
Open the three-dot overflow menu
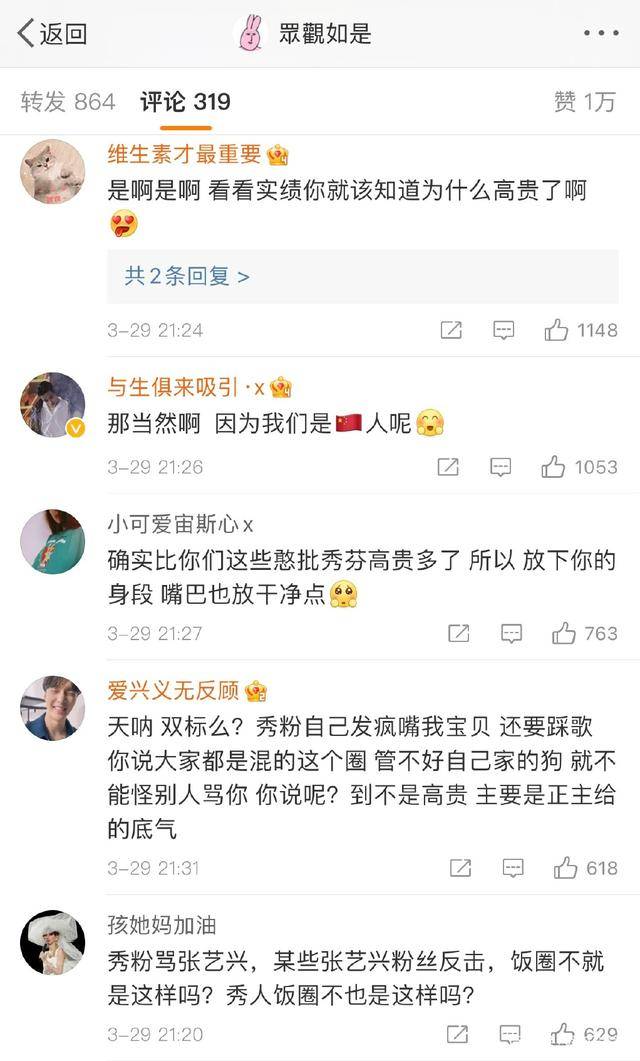pos(601,33)
